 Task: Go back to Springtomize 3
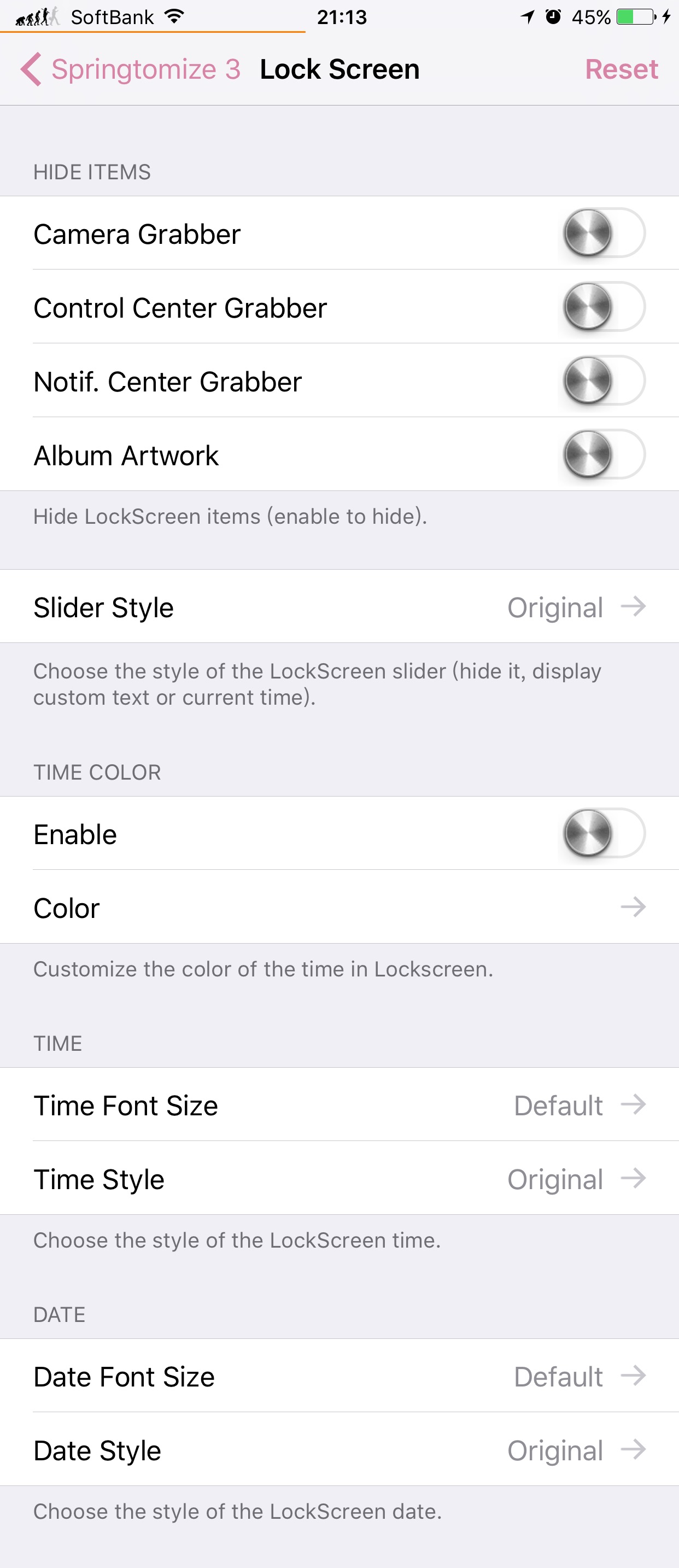tap(131, 69)
